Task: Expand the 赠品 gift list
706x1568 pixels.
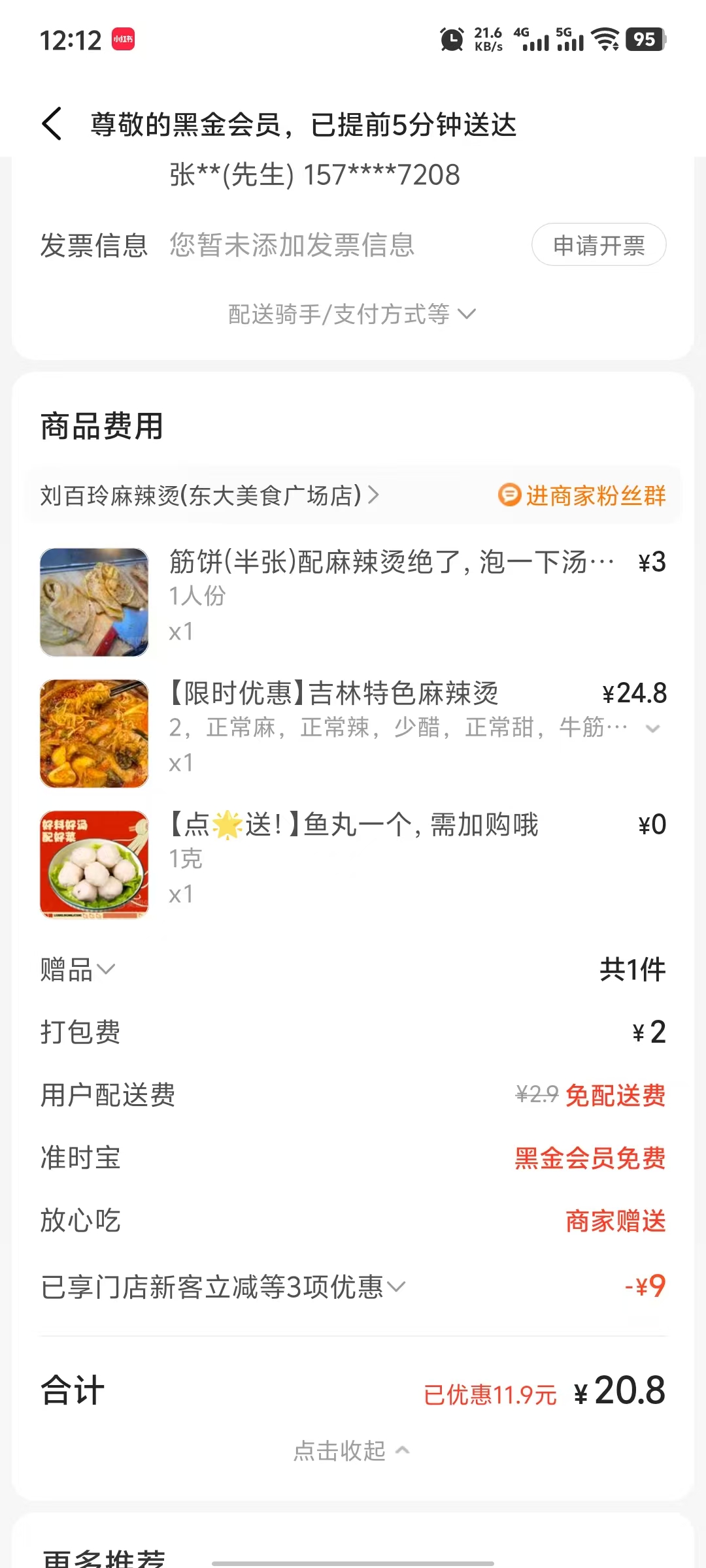Action: click(78, 970)
